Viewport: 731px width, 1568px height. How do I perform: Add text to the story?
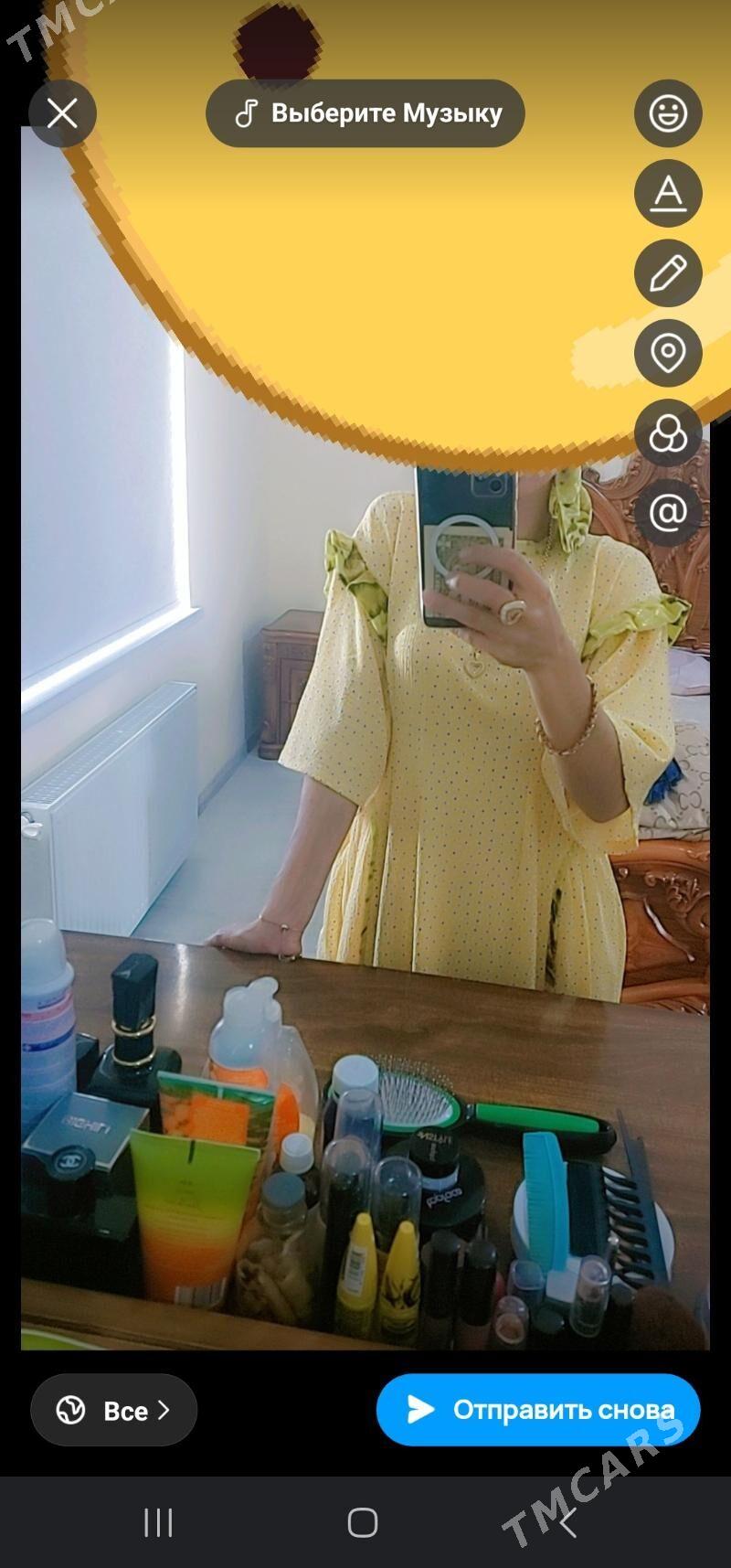[668, 193]
